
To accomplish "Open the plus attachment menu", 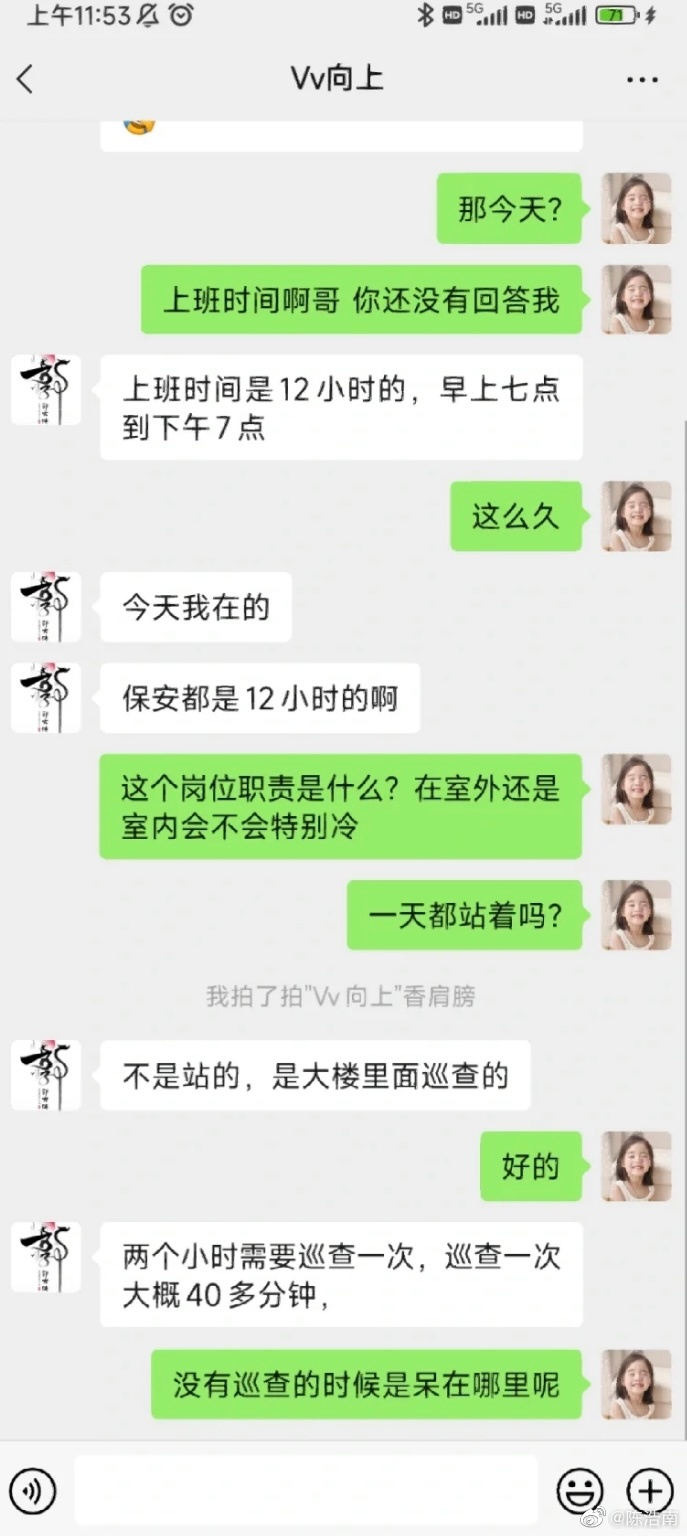I will [x=648, y=1491].
